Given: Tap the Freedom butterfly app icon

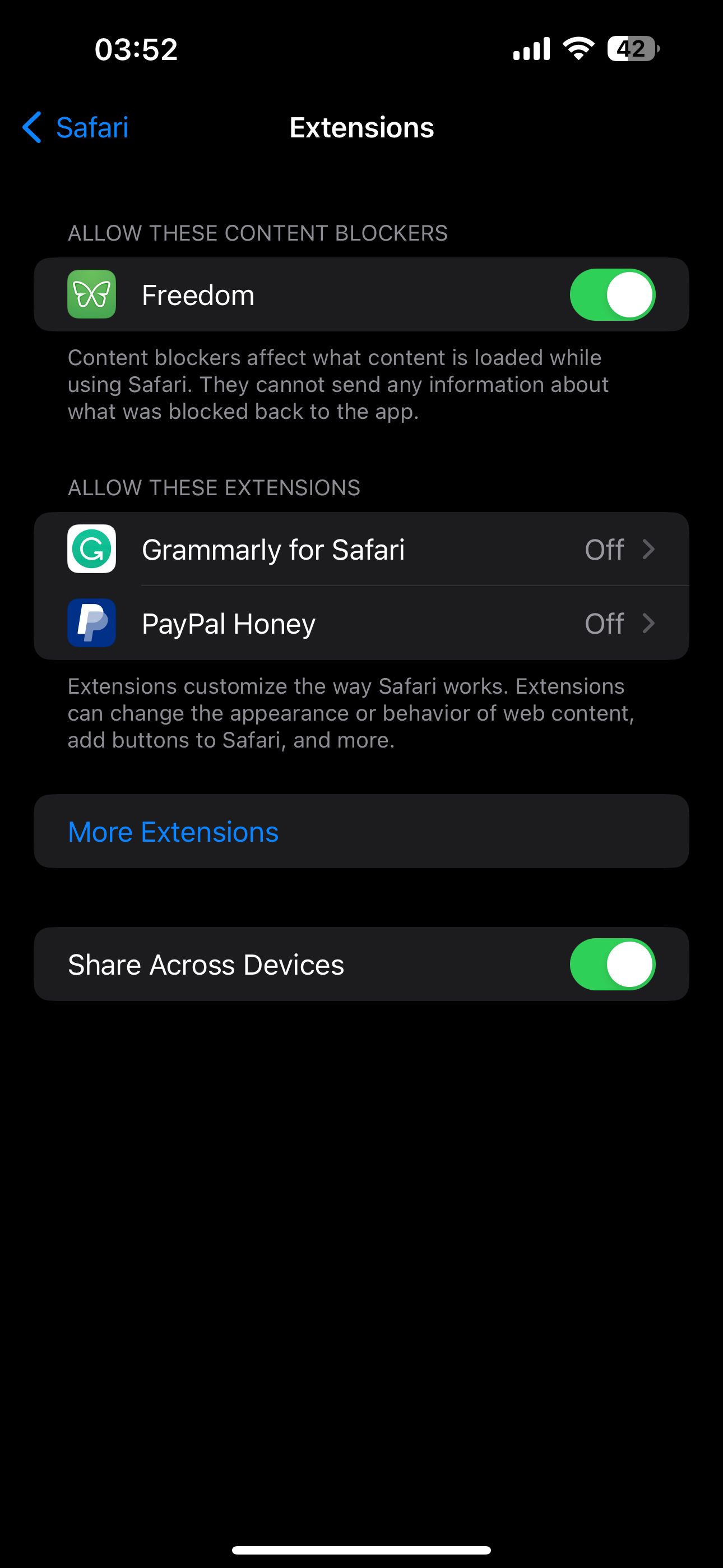Looking at the screenshot, I should pyautogui.click(x=91, y=294).
